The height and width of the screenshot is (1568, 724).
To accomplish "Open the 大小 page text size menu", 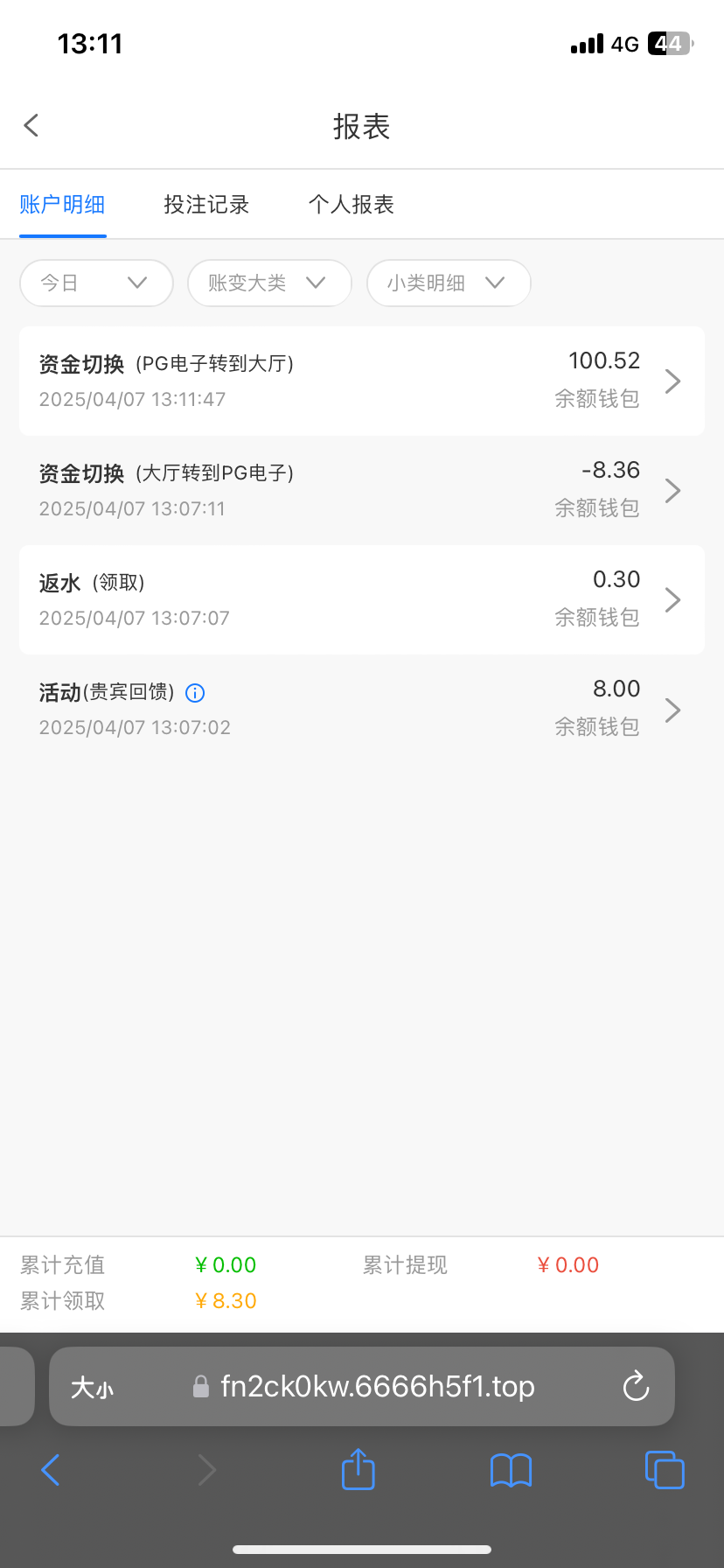I will coord(92,1387).
